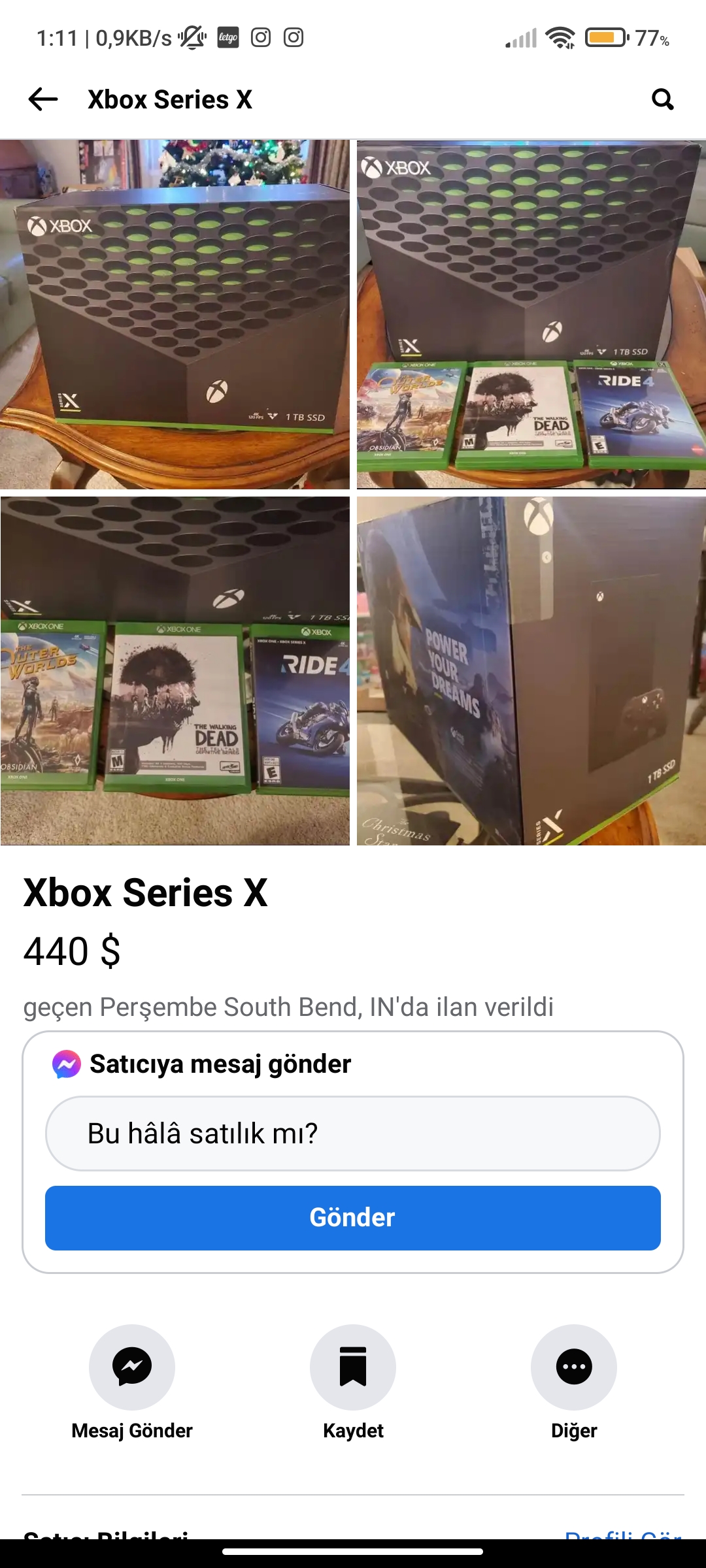Tap the Mesaj Gönder messenger button
Image resolution: width=706 pixels, height=1568 pixels.
coord(132,1367)
